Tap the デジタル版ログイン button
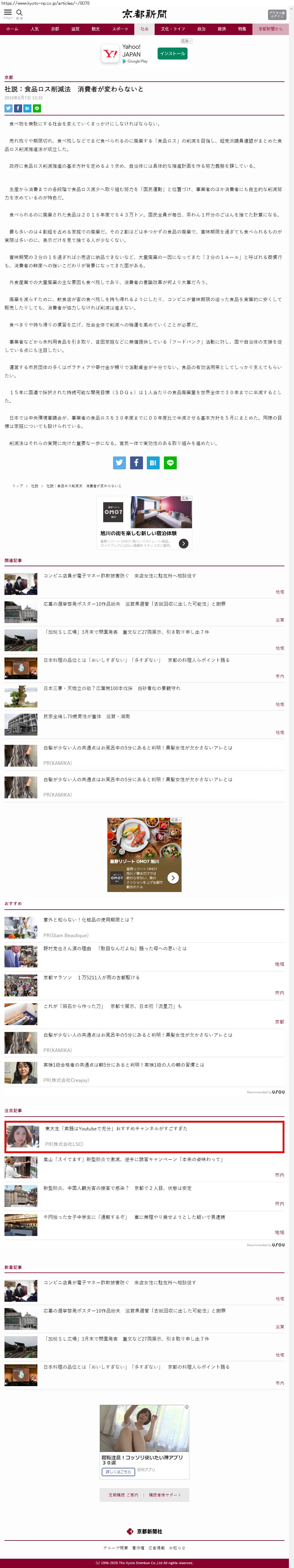The height and width of the screenshot is (1568, 294). 277,15
